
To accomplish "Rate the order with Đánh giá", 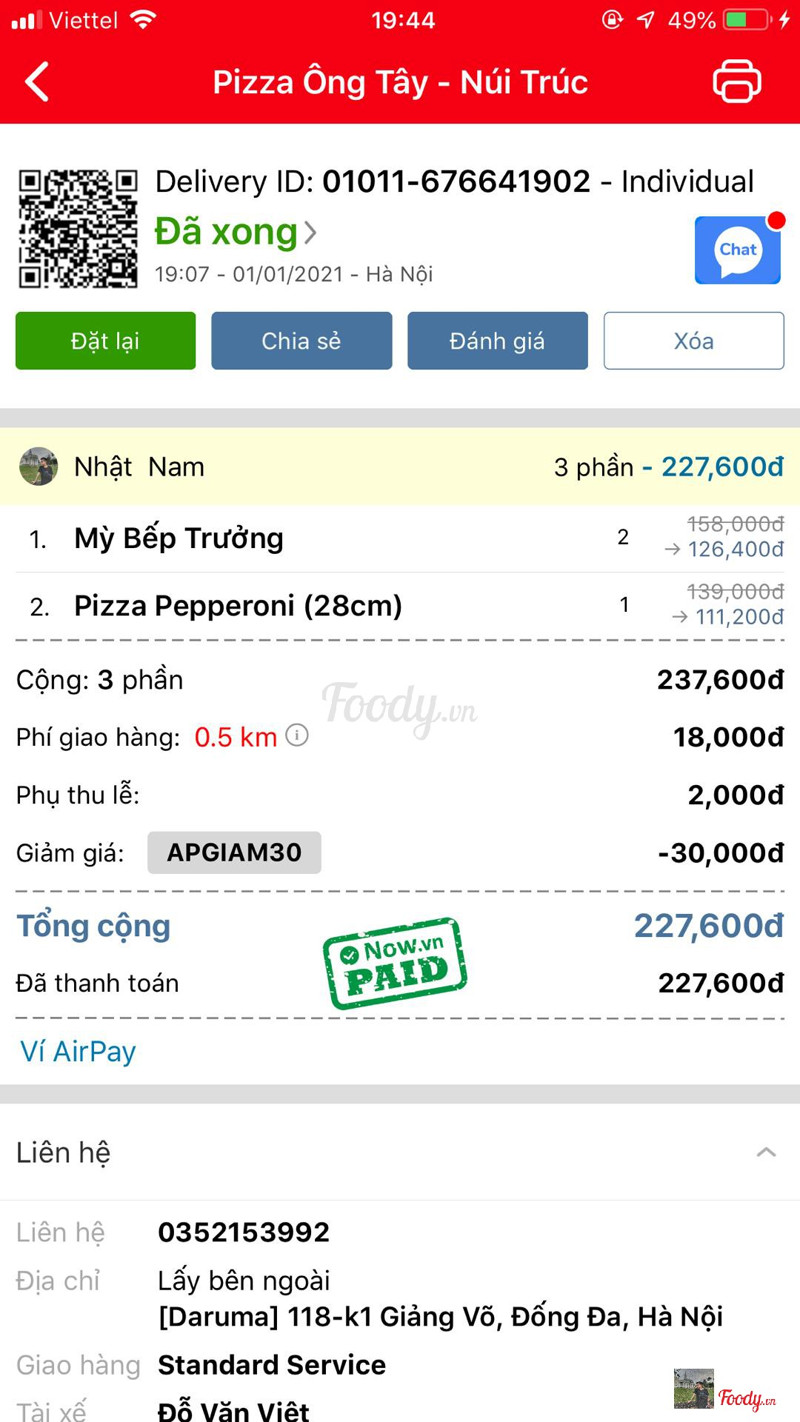I will 497,341.
